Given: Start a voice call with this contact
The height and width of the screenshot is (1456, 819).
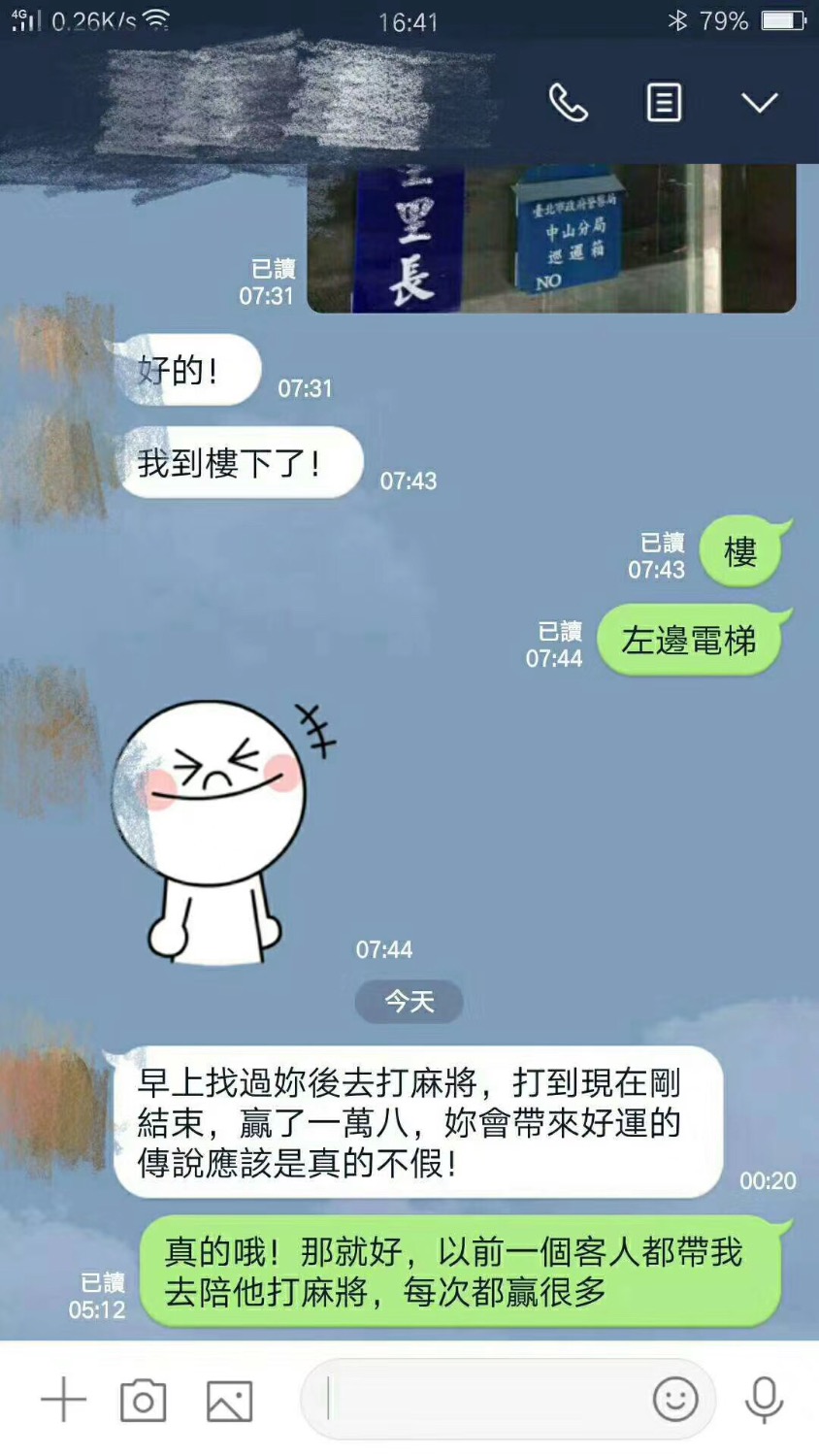Looking at the screenshot, I should coord(568,102).
